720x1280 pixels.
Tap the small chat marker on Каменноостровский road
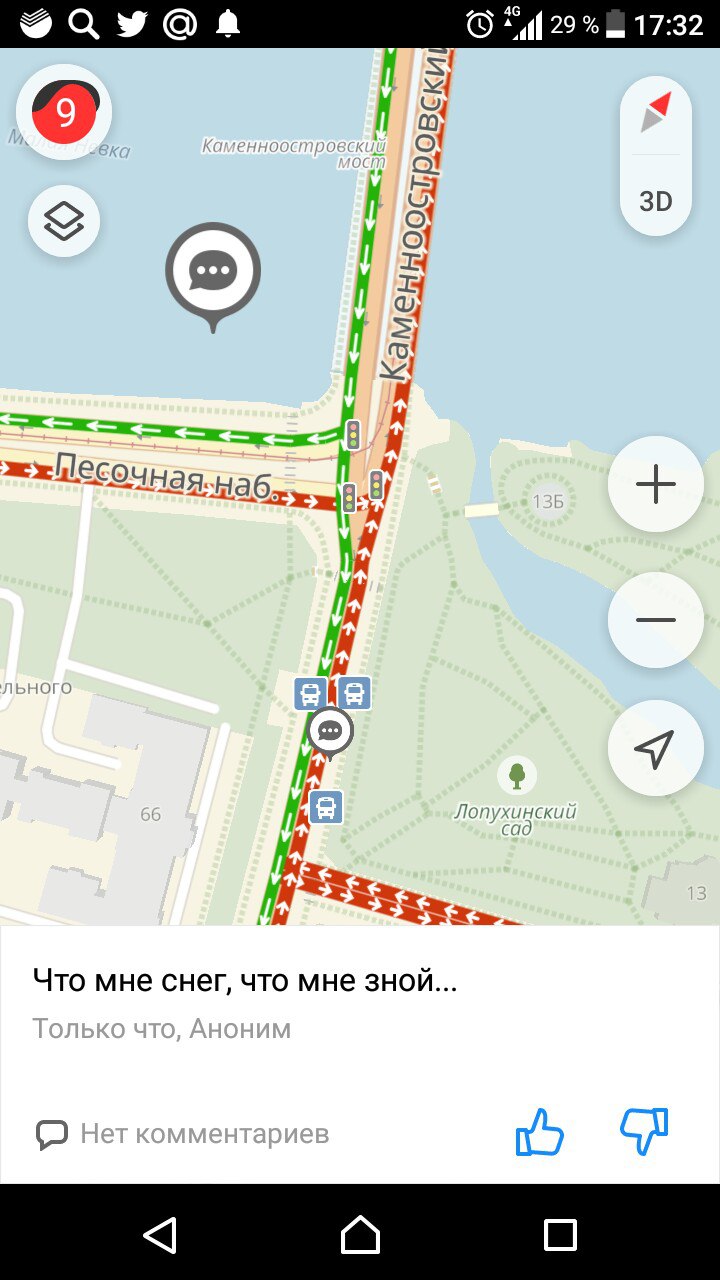pyautogui.click(x=330, y=733)
